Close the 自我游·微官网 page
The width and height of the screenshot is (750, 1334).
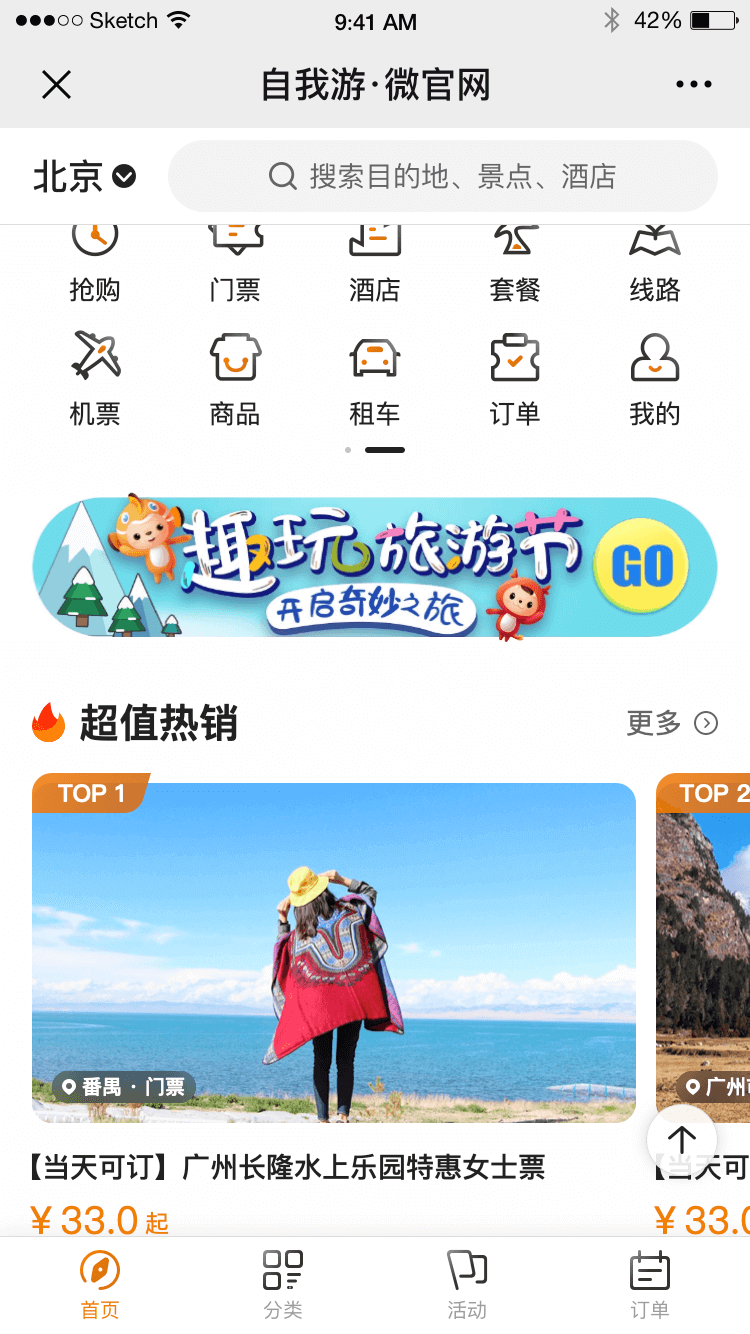(x=57, y=85)
